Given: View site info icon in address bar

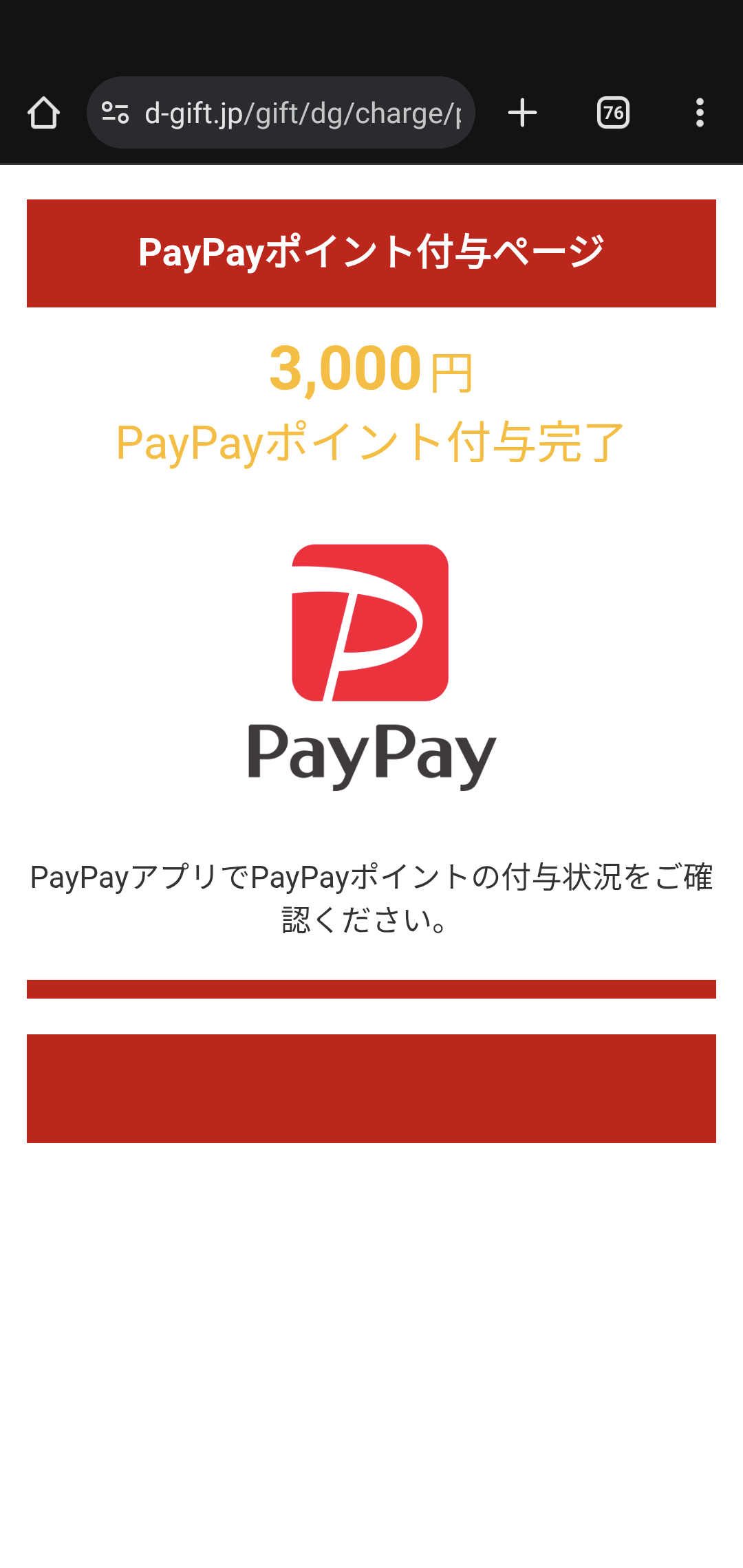Looking at the screenshot, I should (115, 113).
